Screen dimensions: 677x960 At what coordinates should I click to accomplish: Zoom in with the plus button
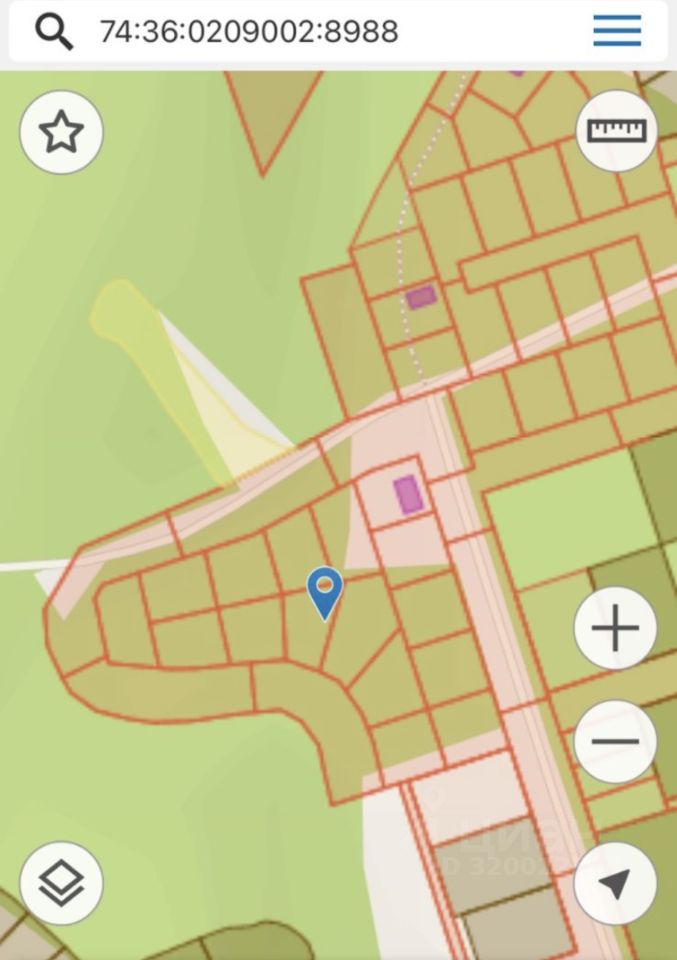pyautogui.click(x=615, y=629)
